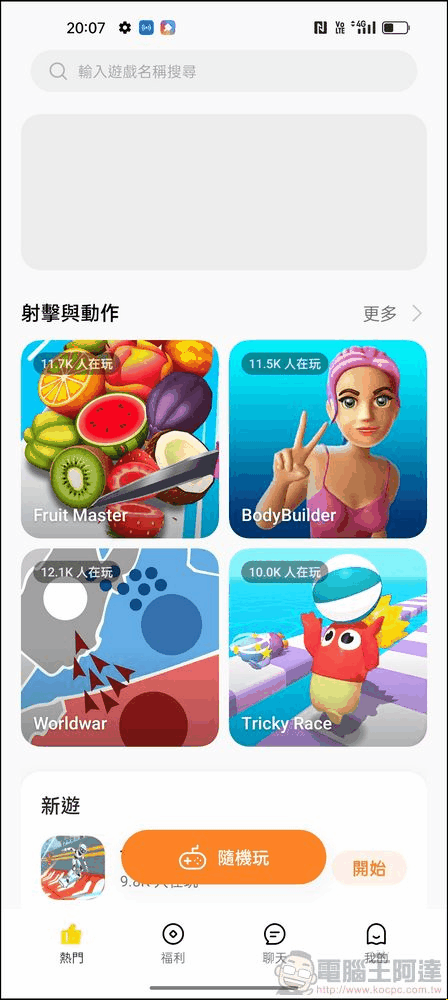Select the Tricky Race game card
This screenshot has height=1000, width=448.
click(x=328, y=647)
